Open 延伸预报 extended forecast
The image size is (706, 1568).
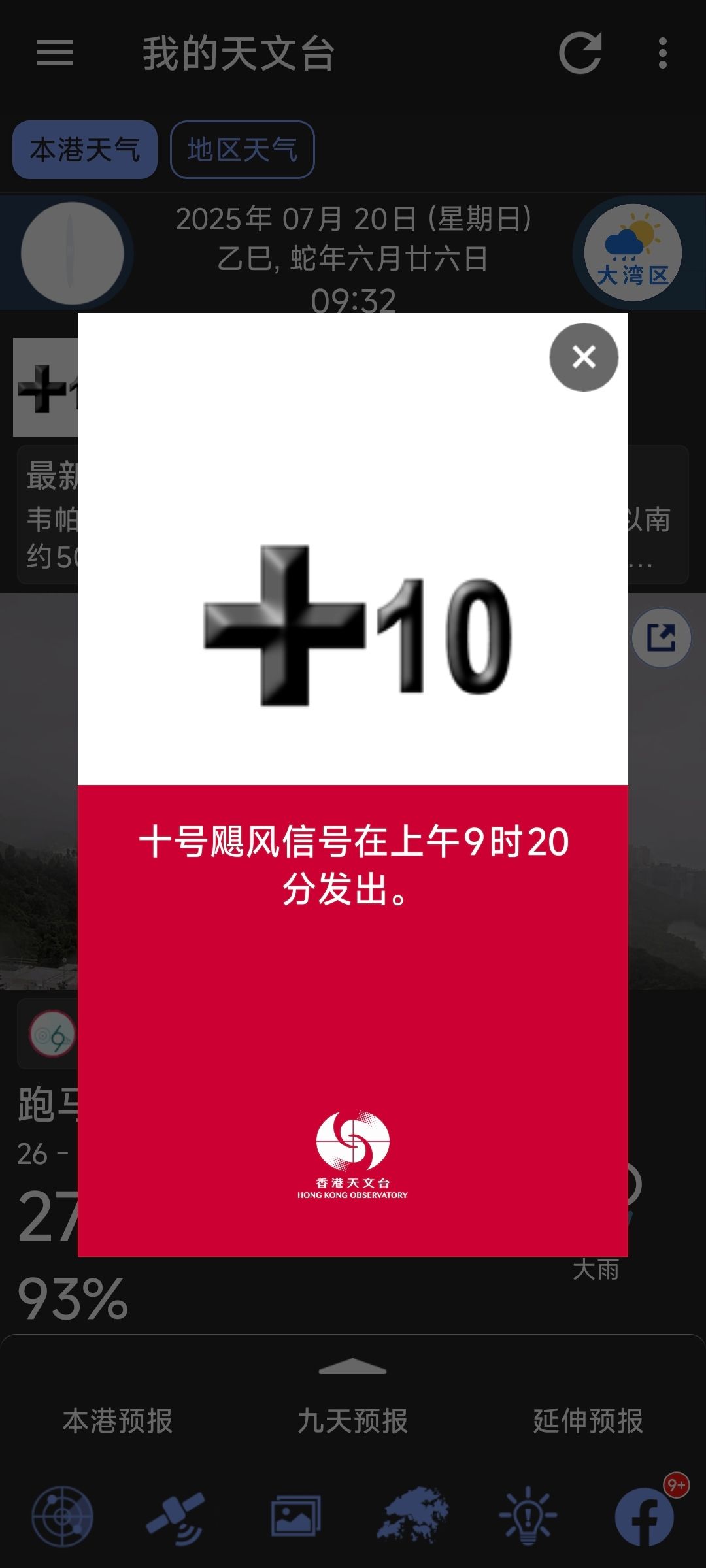tap(588, 1420)
